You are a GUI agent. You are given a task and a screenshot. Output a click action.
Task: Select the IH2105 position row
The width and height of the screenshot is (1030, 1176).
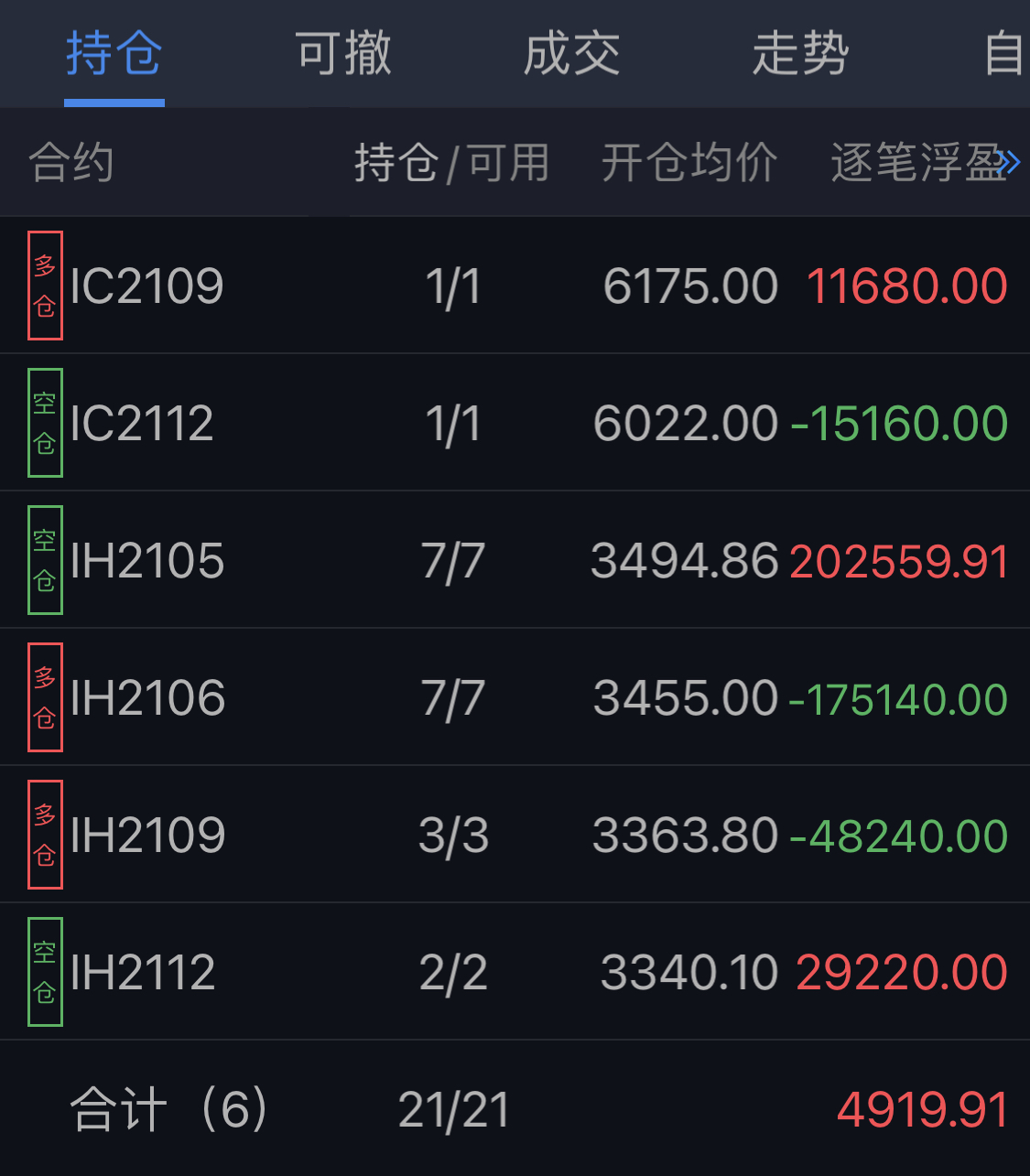tap(513, 560)
